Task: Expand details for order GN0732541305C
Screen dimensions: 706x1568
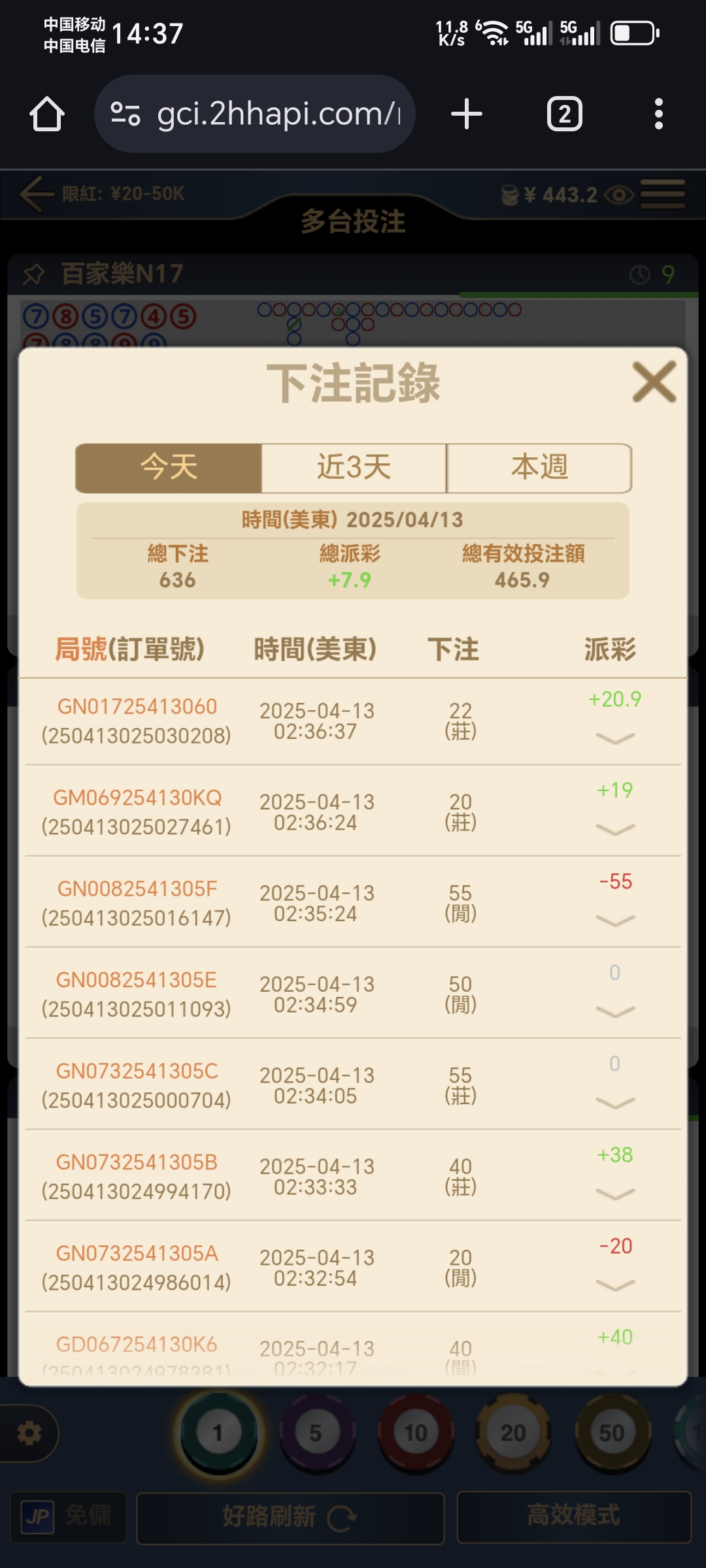Action: tap(615, 1103)
